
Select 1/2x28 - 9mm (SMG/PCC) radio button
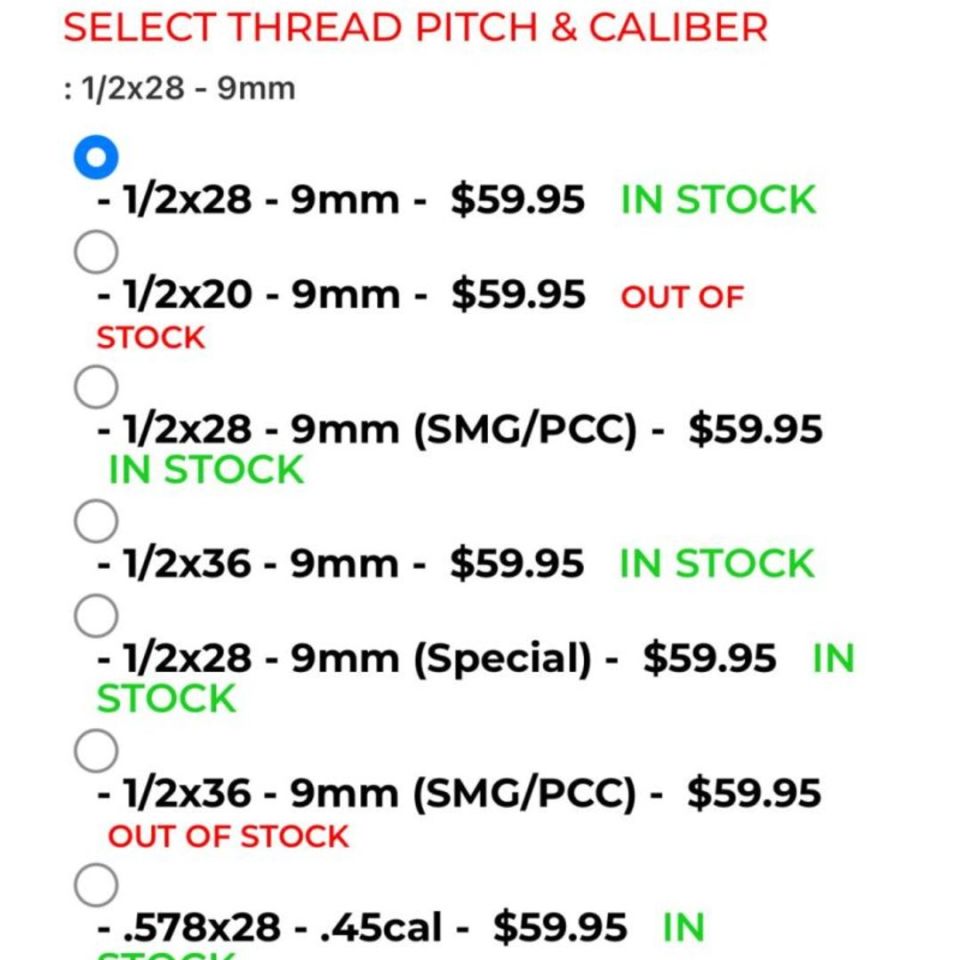tap(96, 387)
